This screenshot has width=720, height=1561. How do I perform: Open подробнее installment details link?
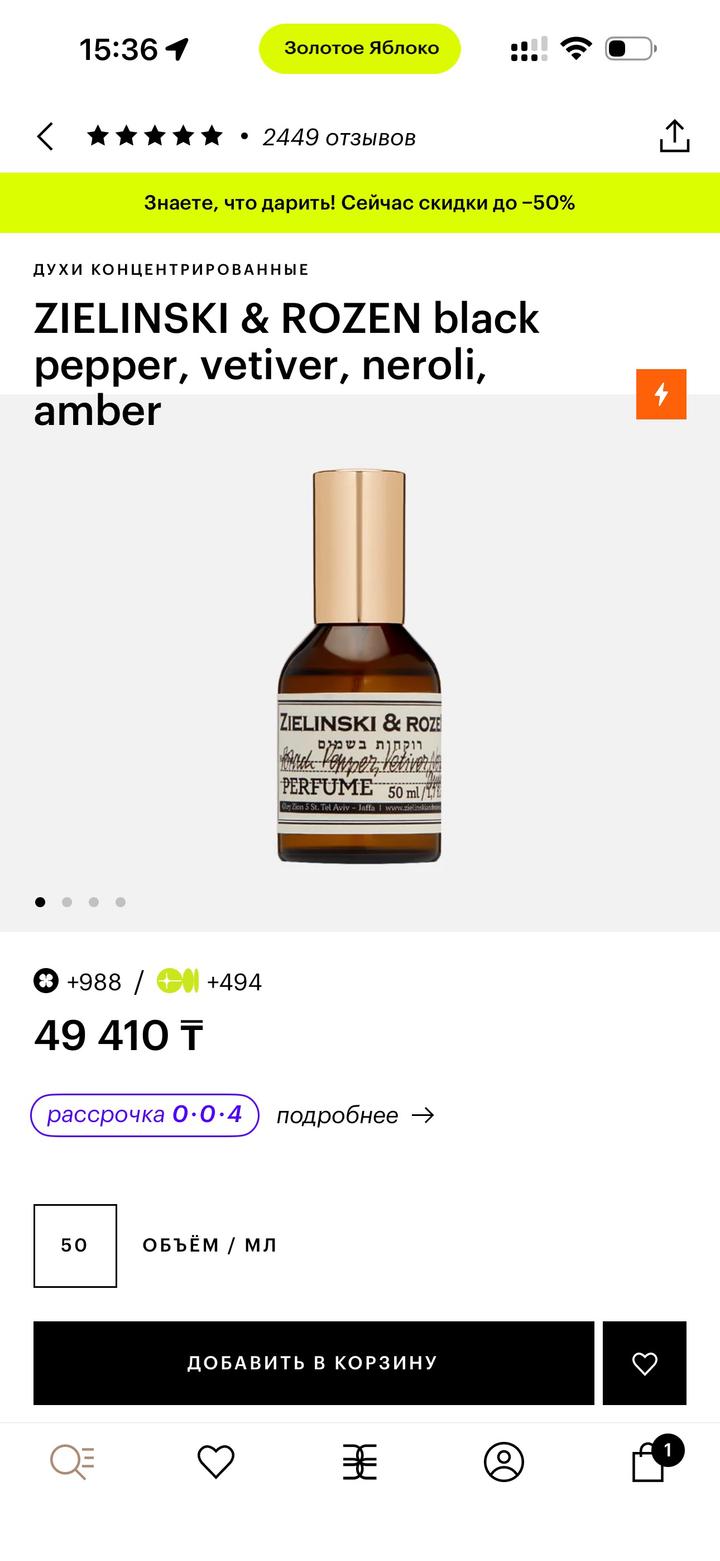[355, 1115]
